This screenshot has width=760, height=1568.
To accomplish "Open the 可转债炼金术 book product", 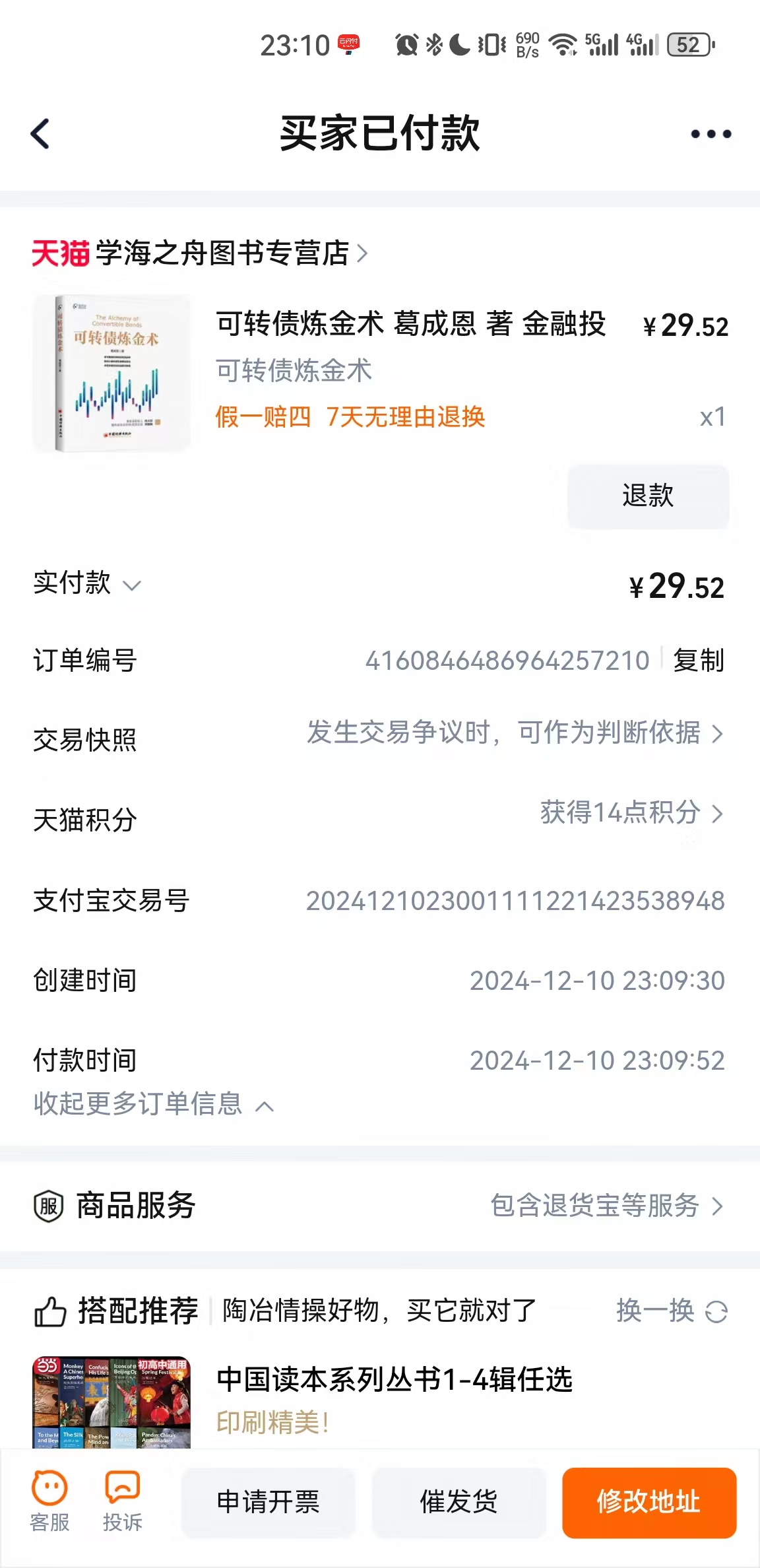I will (410, 325).
